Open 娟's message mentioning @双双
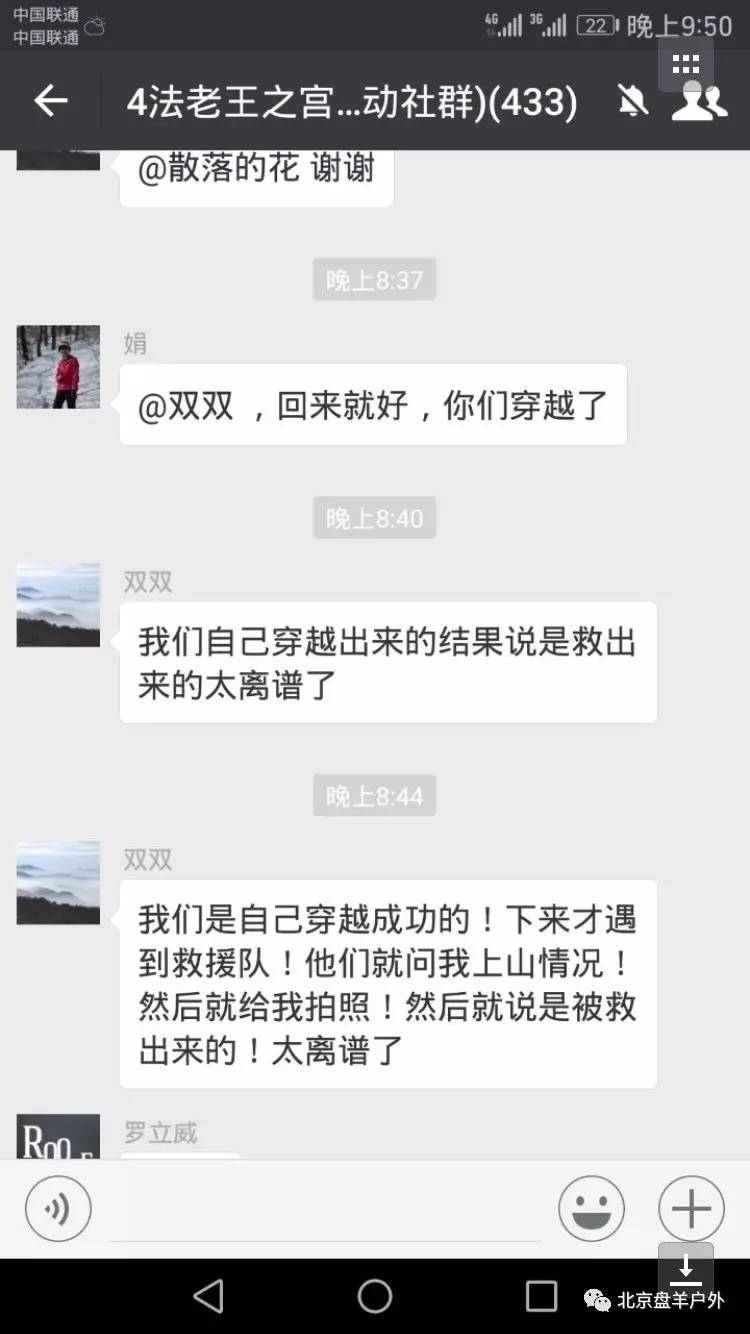This screenshot has height=1334, width=750. tap(373, 404)
